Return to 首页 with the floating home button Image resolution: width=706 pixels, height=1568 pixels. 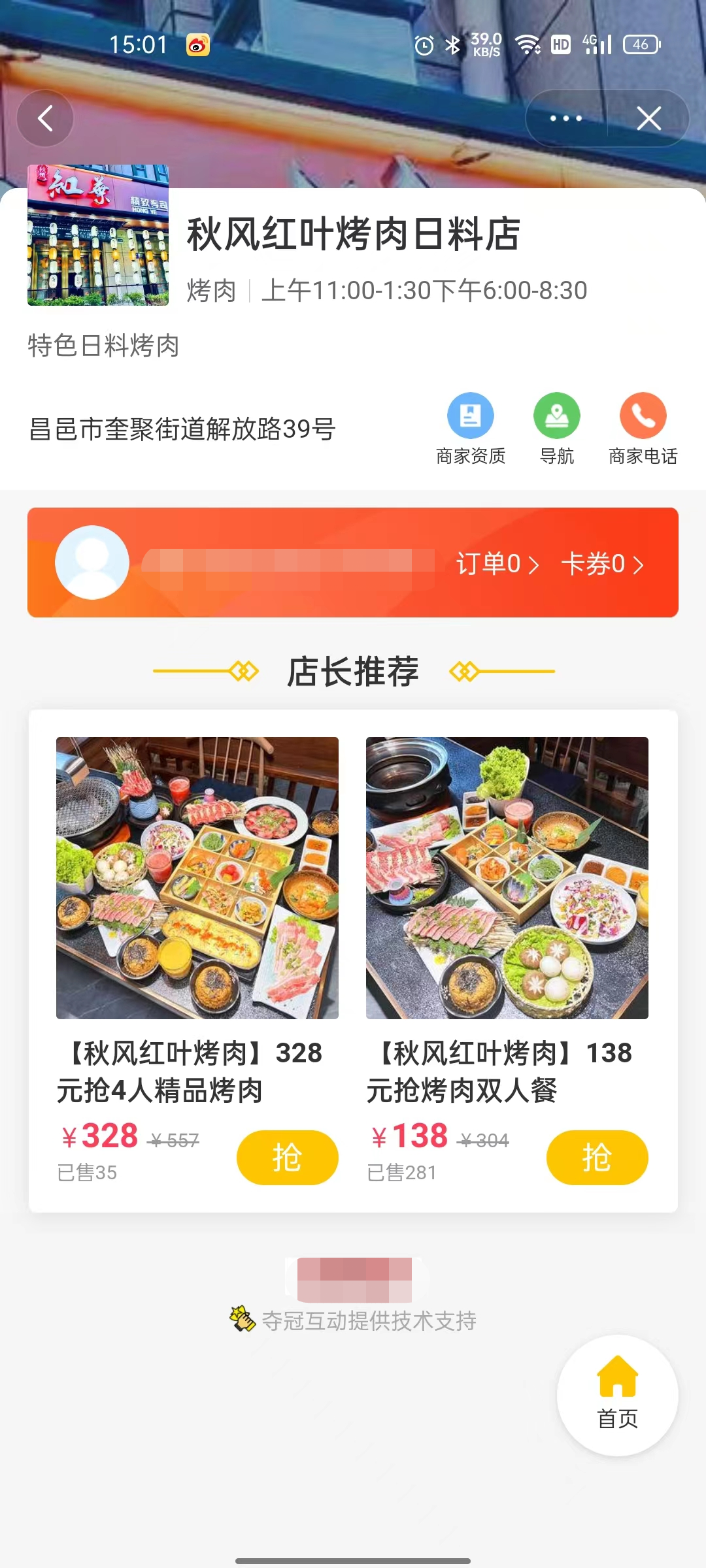pos(617,1395)
